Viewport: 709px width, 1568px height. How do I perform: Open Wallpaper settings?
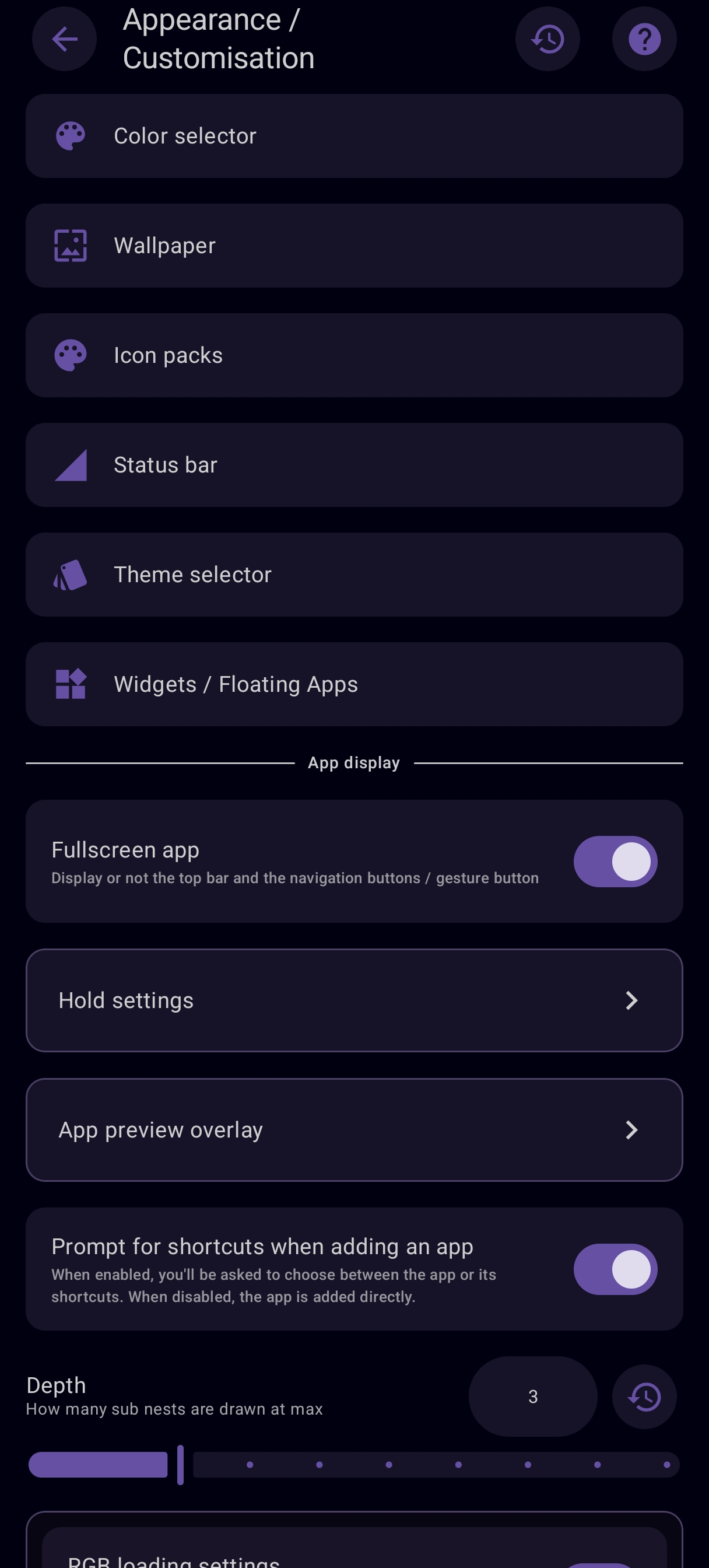tap(354, 246)
